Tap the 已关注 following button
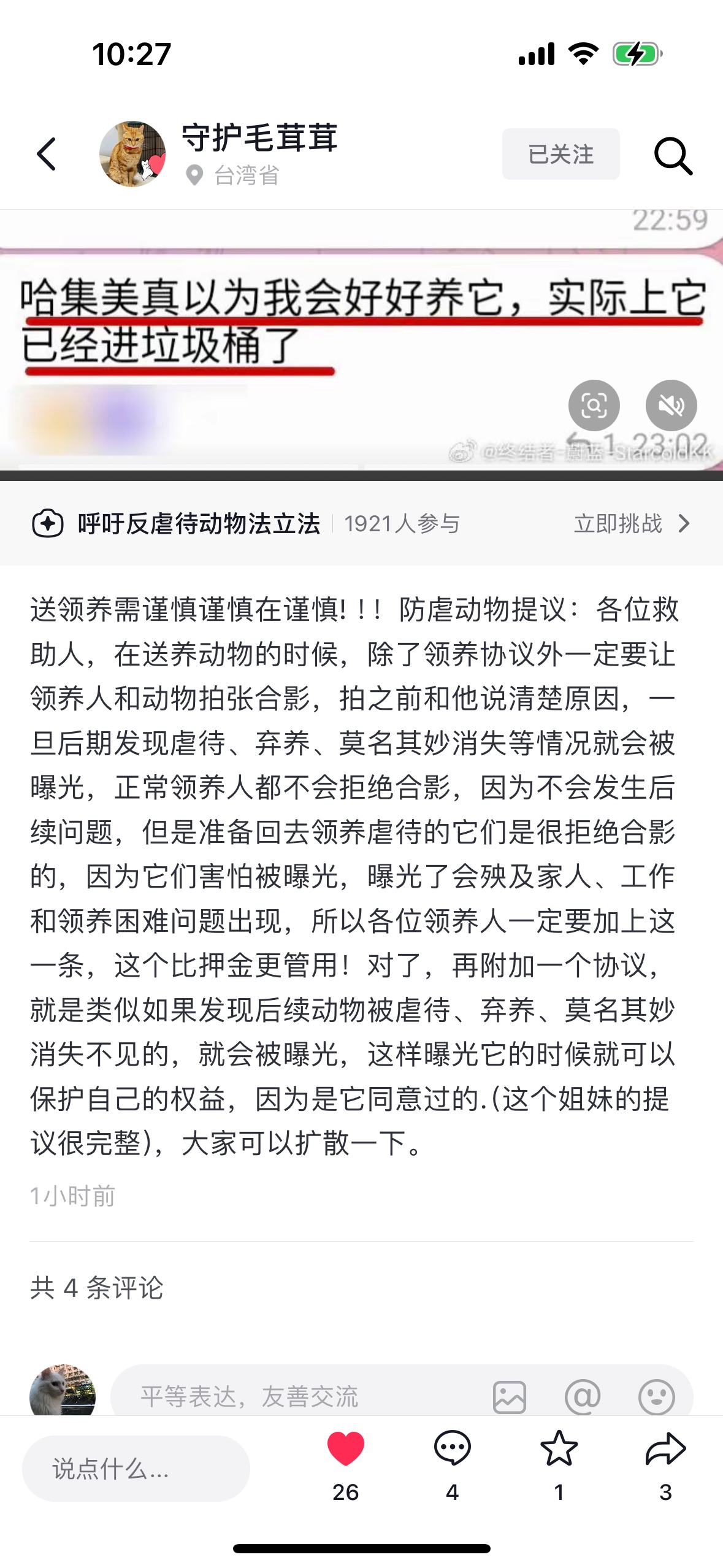723x1568 pixels. pyautogui.click(x=560, y=154)
